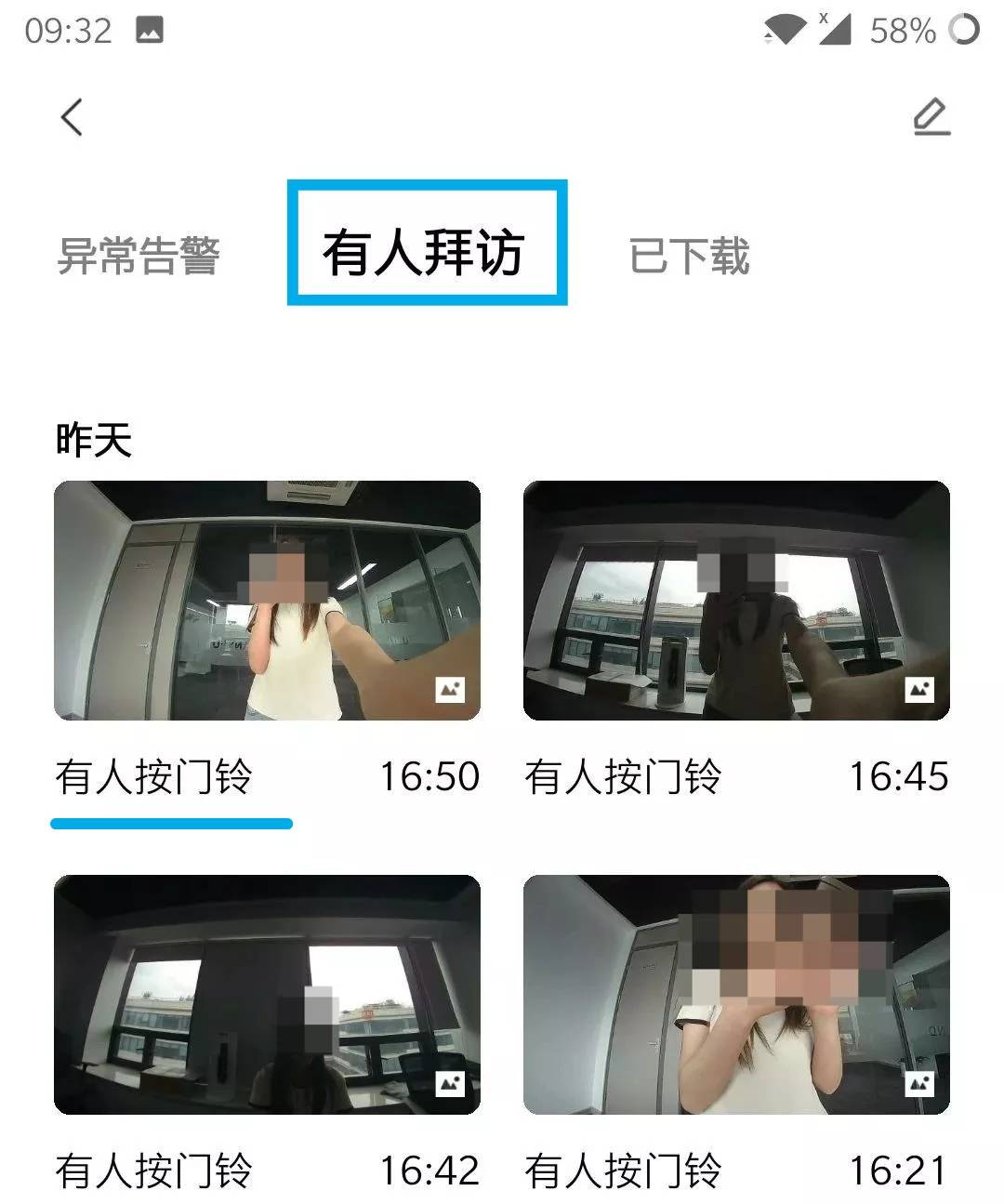Tap the edit pencil icon
Viewport: 1004px width, 1204px height.
[x=931, y=117]
